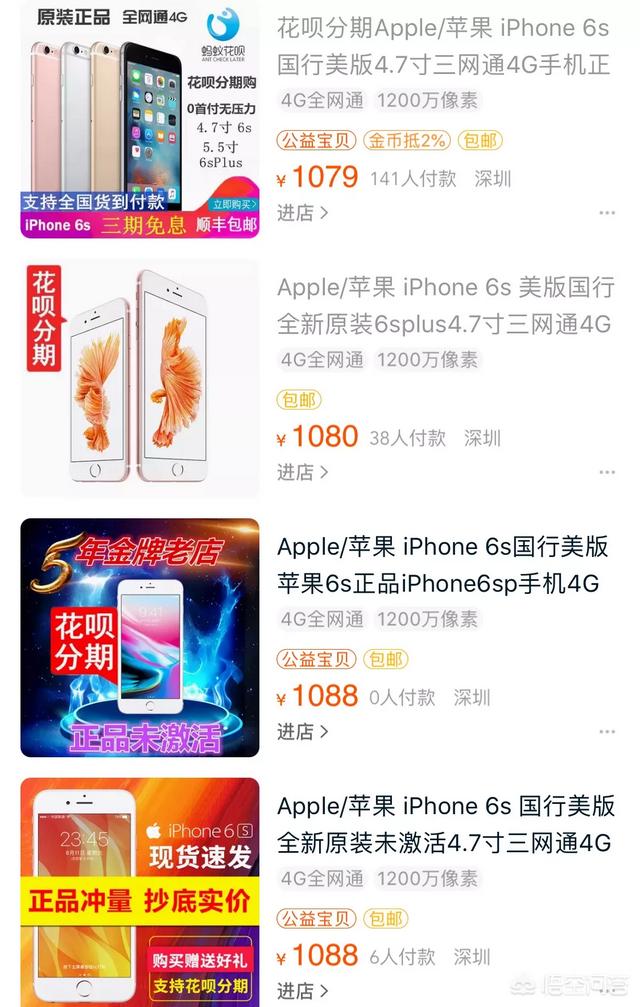Enter the shop of the ¥1079 listing

(302, 213)
